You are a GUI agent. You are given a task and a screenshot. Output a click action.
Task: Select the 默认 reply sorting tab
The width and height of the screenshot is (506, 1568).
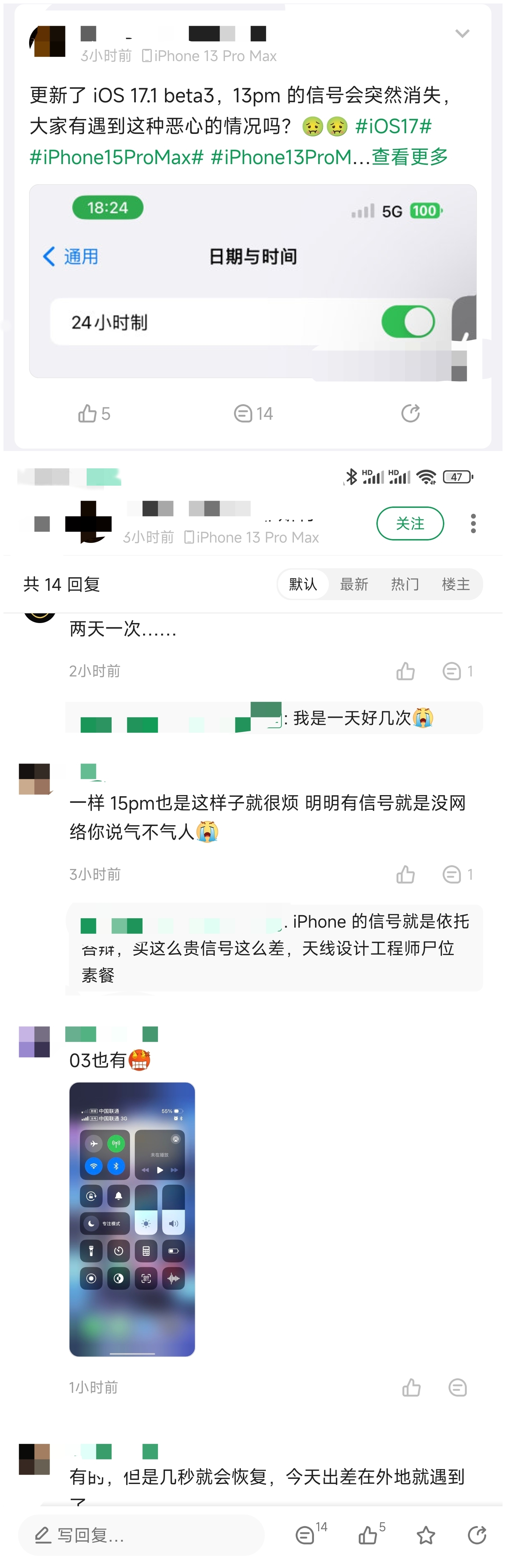303,584
